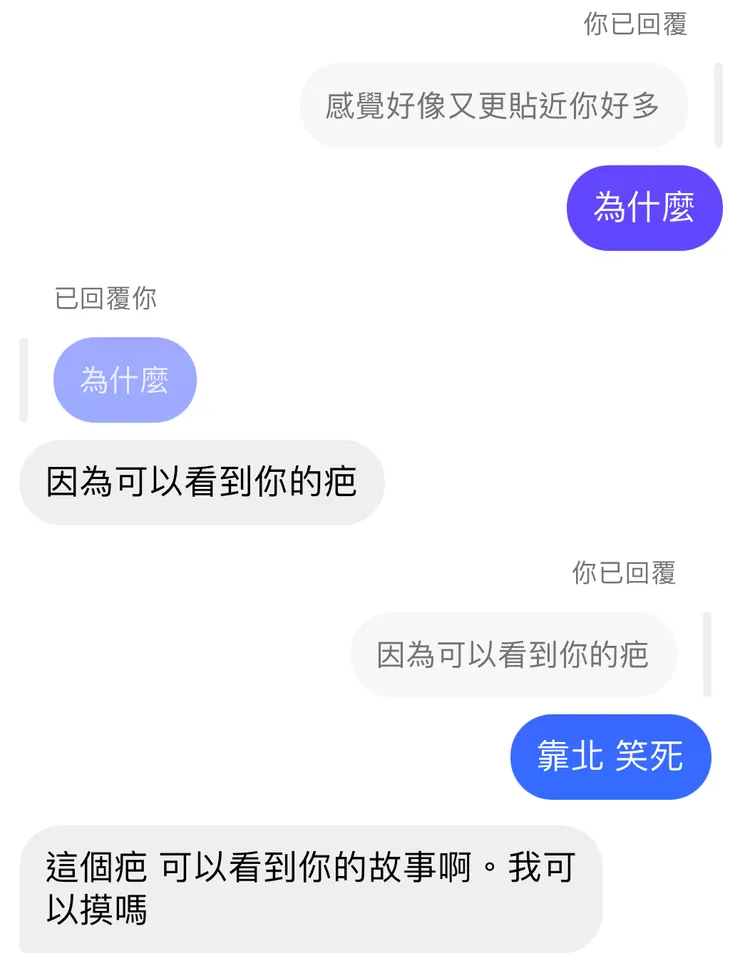
Task: Tap the quoted bubble above "靠北 笑死"
Action: (x=513, y=655)
